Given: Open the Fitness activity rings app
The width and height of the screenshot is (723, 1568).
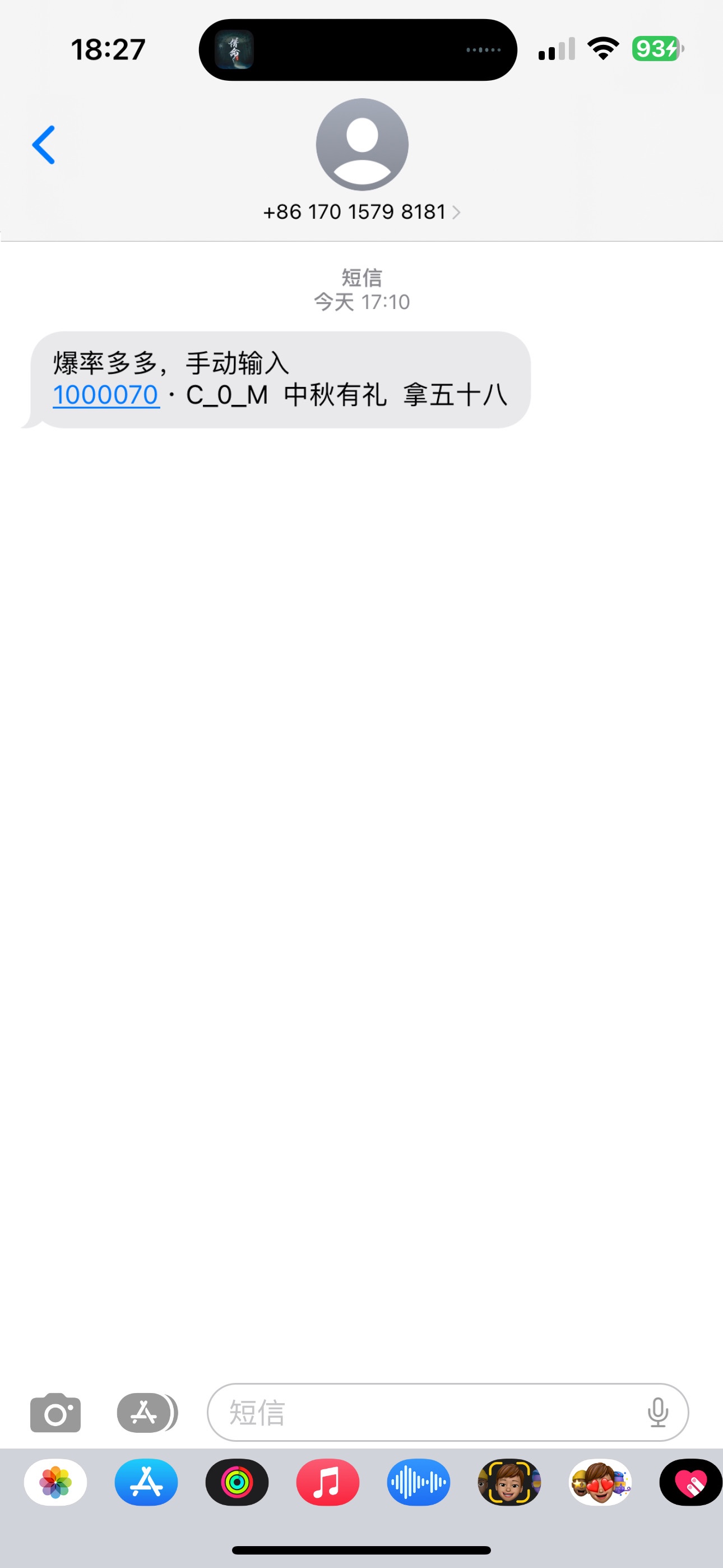Looking at the screenshot, I should pyautogui.click(x=237, y=1482).
